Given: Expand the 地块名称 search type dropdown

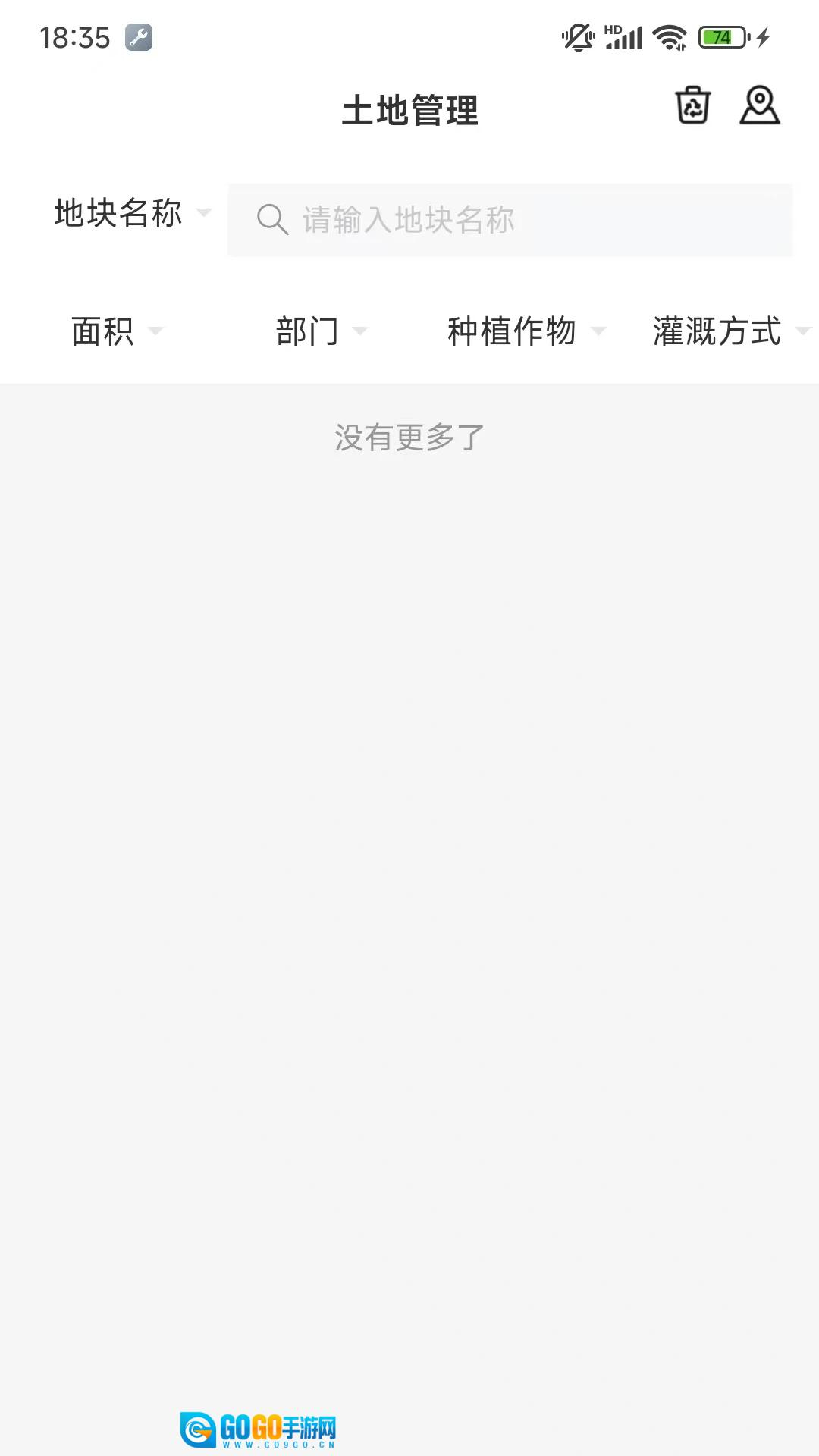Looking at the screenshot, I should click(x=132, y=213).
